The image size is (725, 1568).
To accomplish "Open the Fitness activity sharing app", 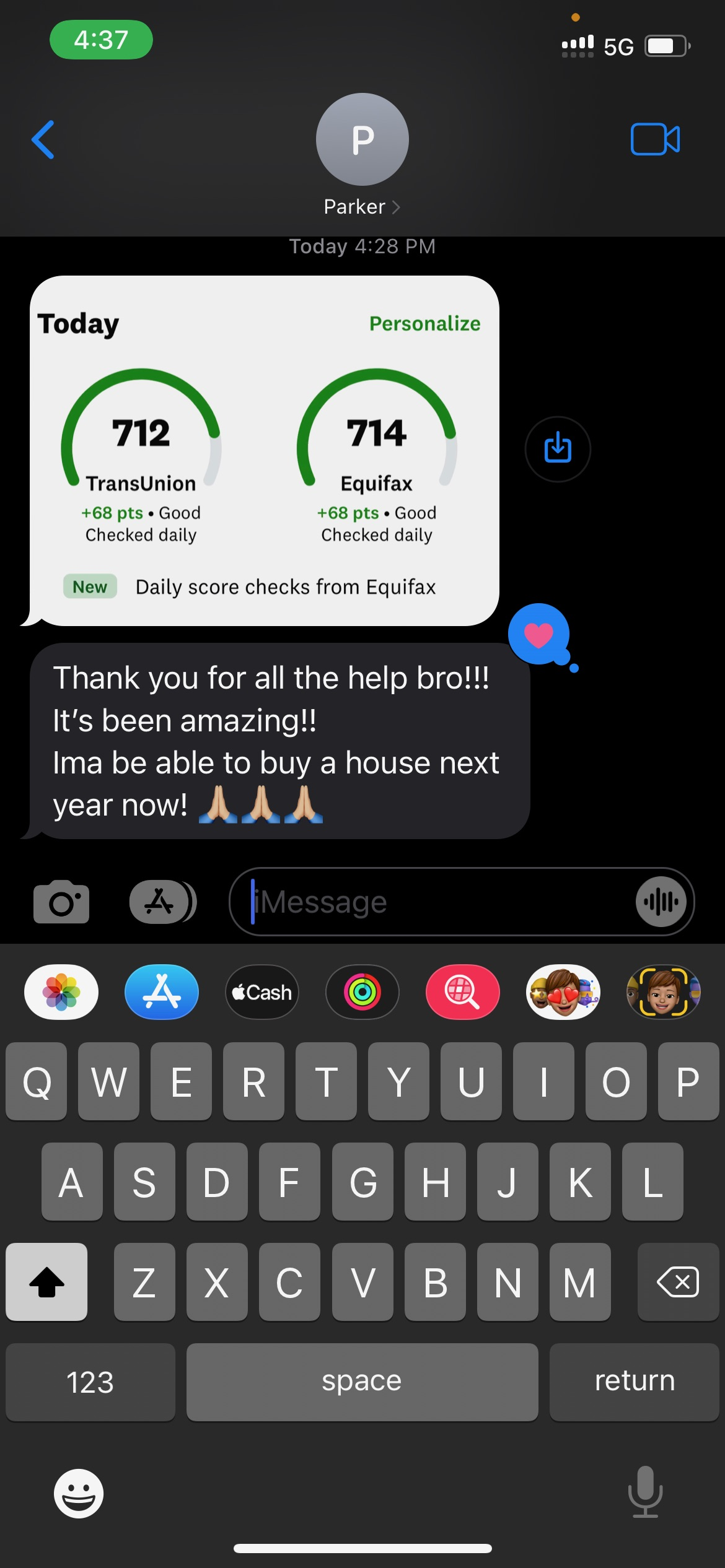I will click(x=362, y=991).
